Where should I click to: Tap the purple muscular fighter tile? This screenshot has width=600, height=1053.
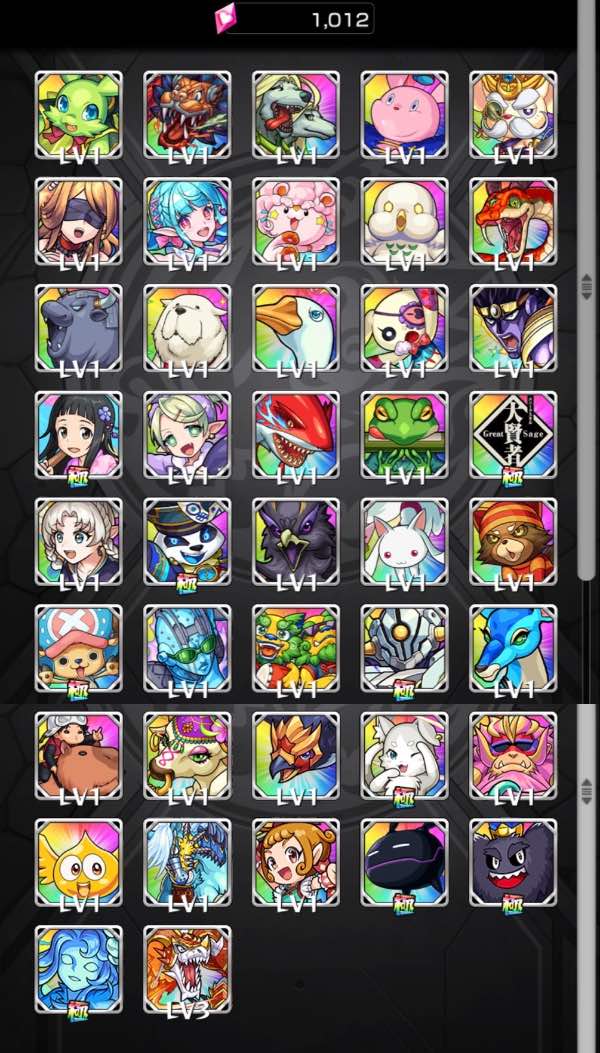[x=513, y=328]
